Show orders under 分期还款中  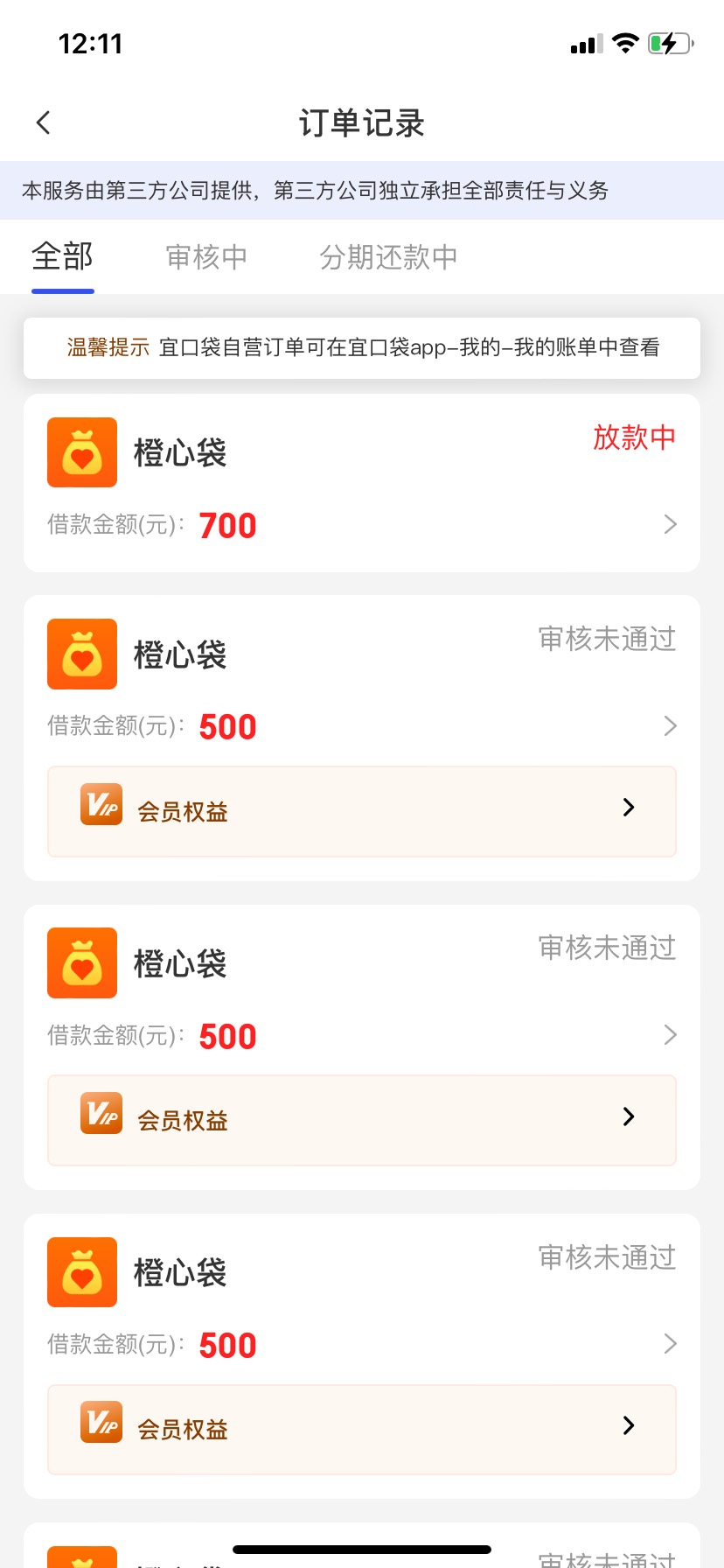[388, 257]
